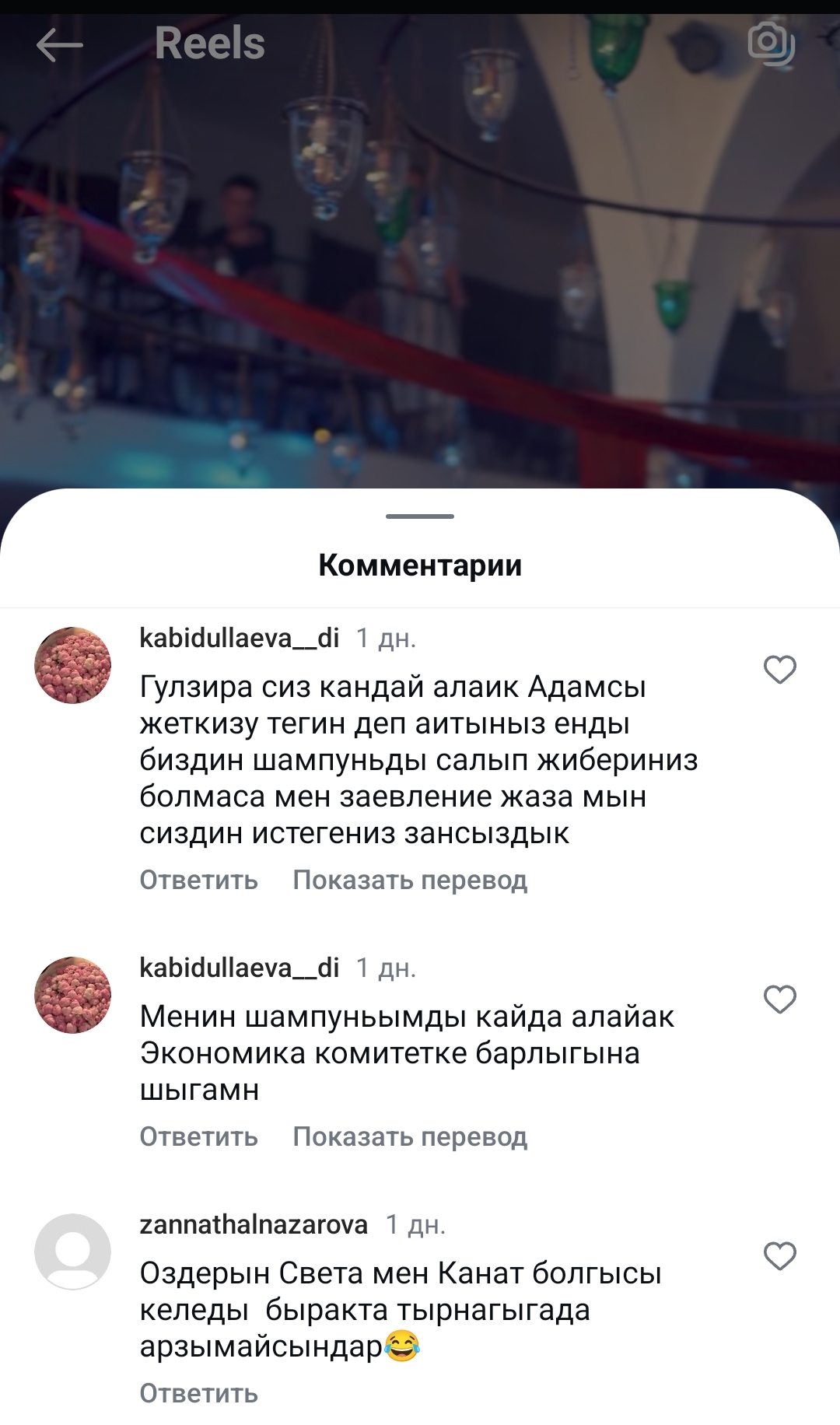Image resolution: width=840 pixels, height=1425 pixels.
Task: Open zannathalnazarova username link
Action: pyautogui.click(x=254, y=1224)
